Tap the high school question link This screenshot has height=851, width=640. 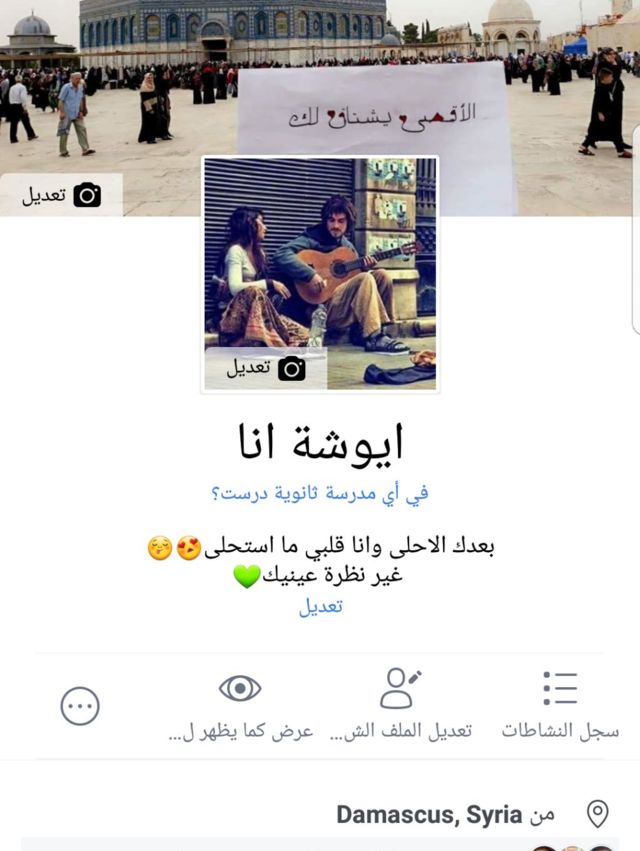coord(320,493)
